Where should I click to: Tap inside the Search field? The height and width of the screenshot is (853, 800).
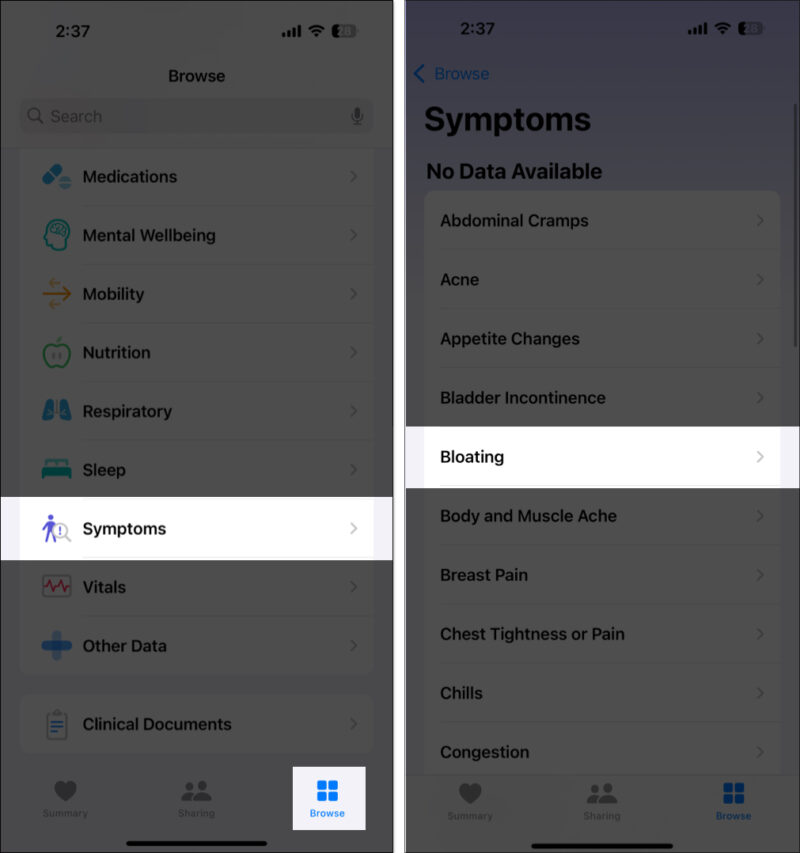click(x=150, y=116)
